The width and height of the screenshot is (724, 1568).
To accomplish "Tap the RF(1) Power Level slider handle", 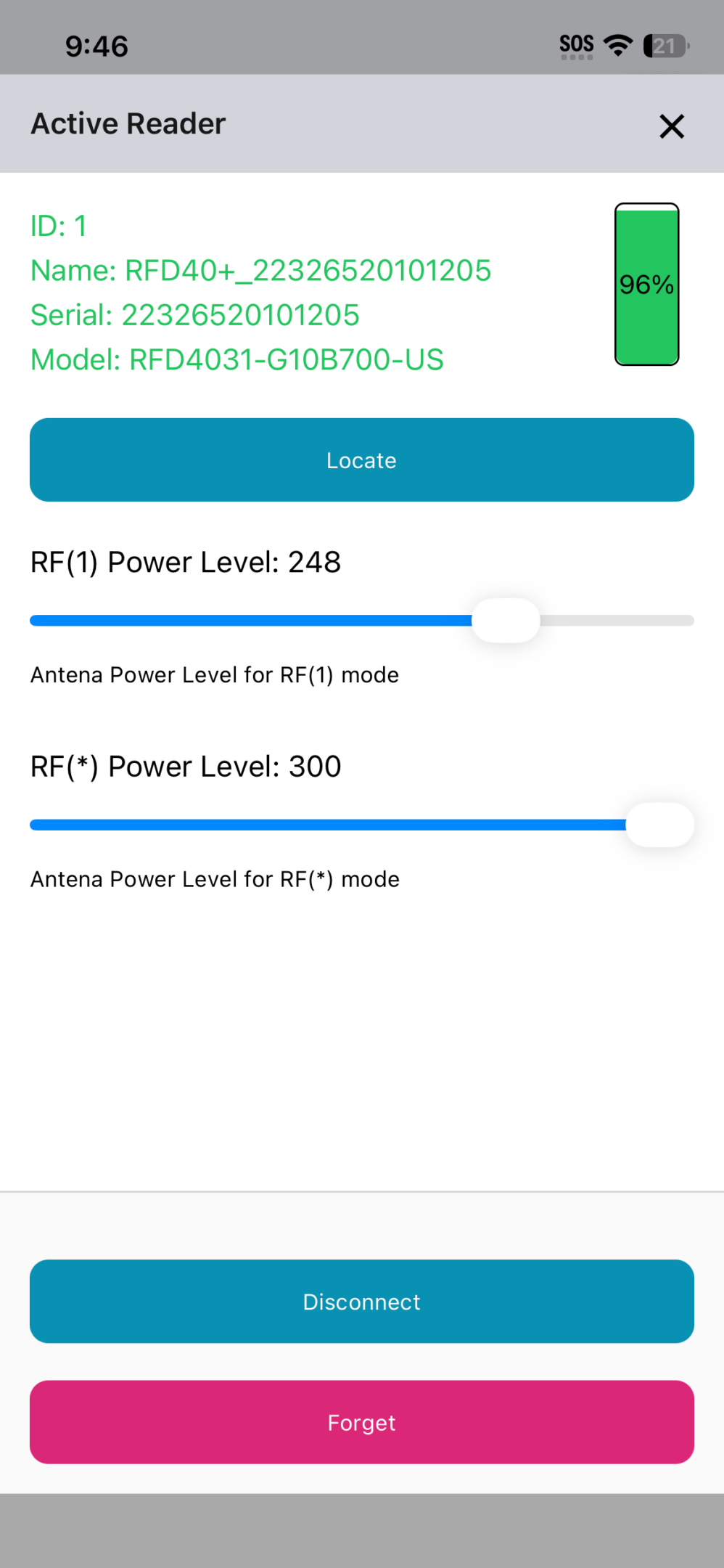I will [x=506, y=621].
